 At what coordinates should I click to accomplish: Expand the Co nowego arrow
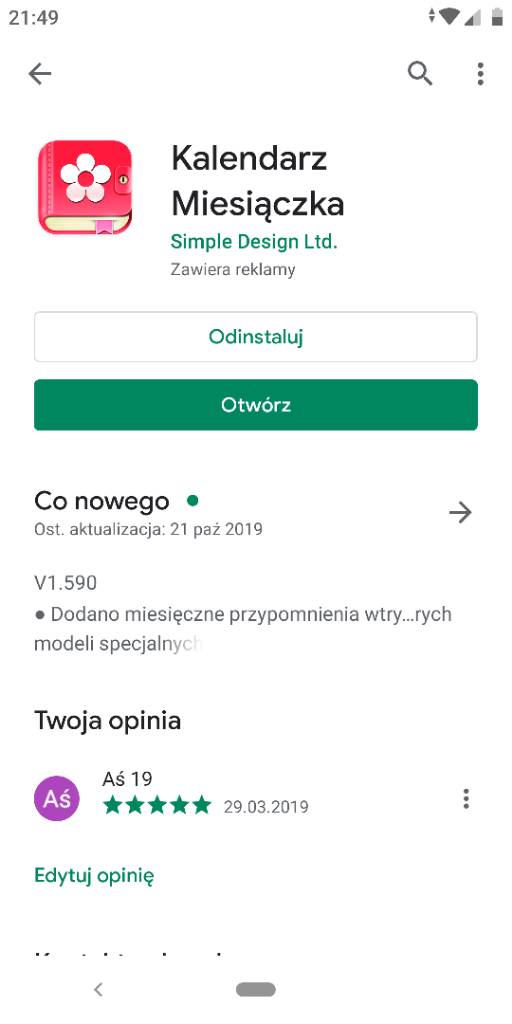(460, 513)
